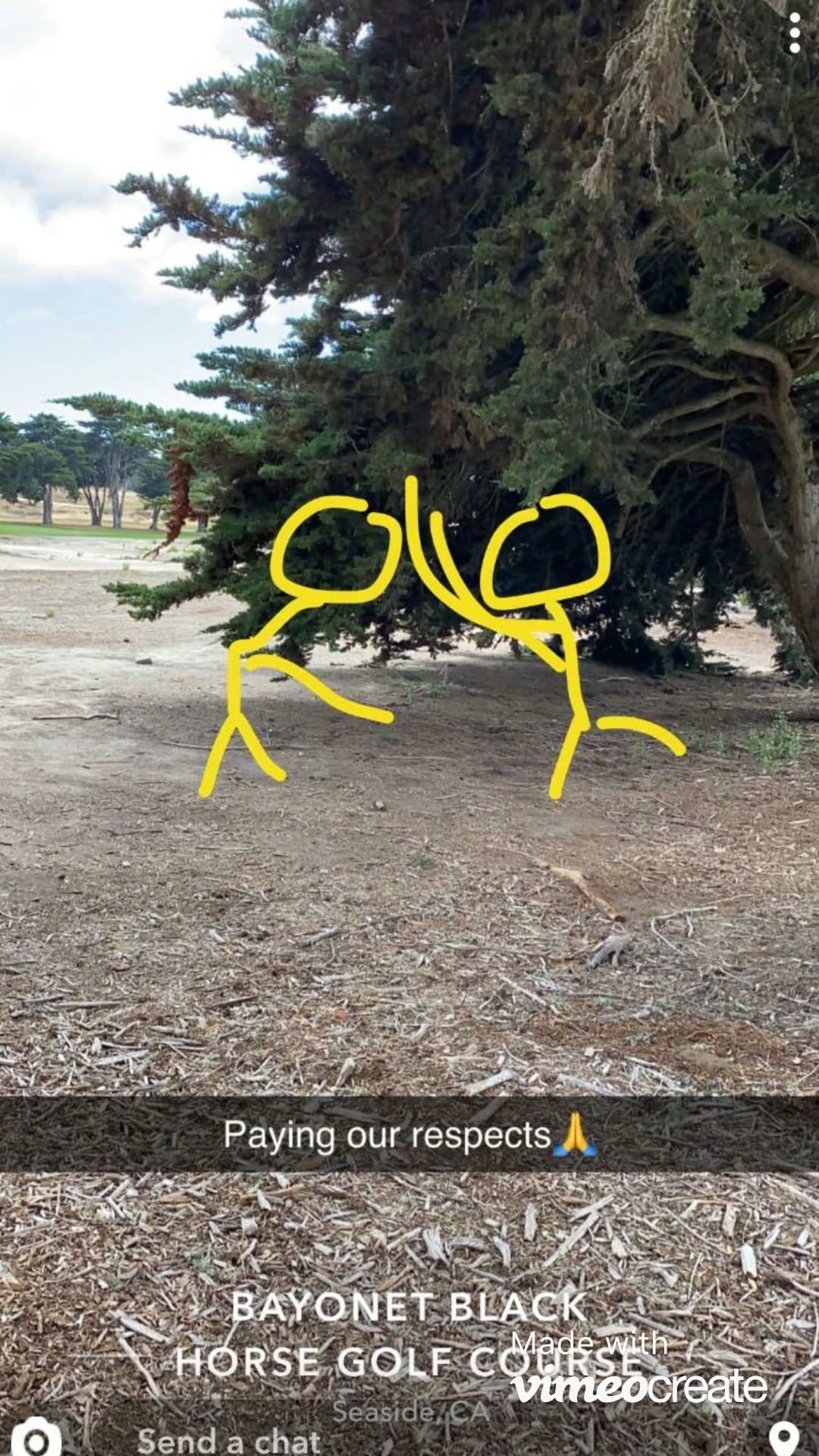Tap the Send a chat field

pyautogui.click(x=229, y=1439)
